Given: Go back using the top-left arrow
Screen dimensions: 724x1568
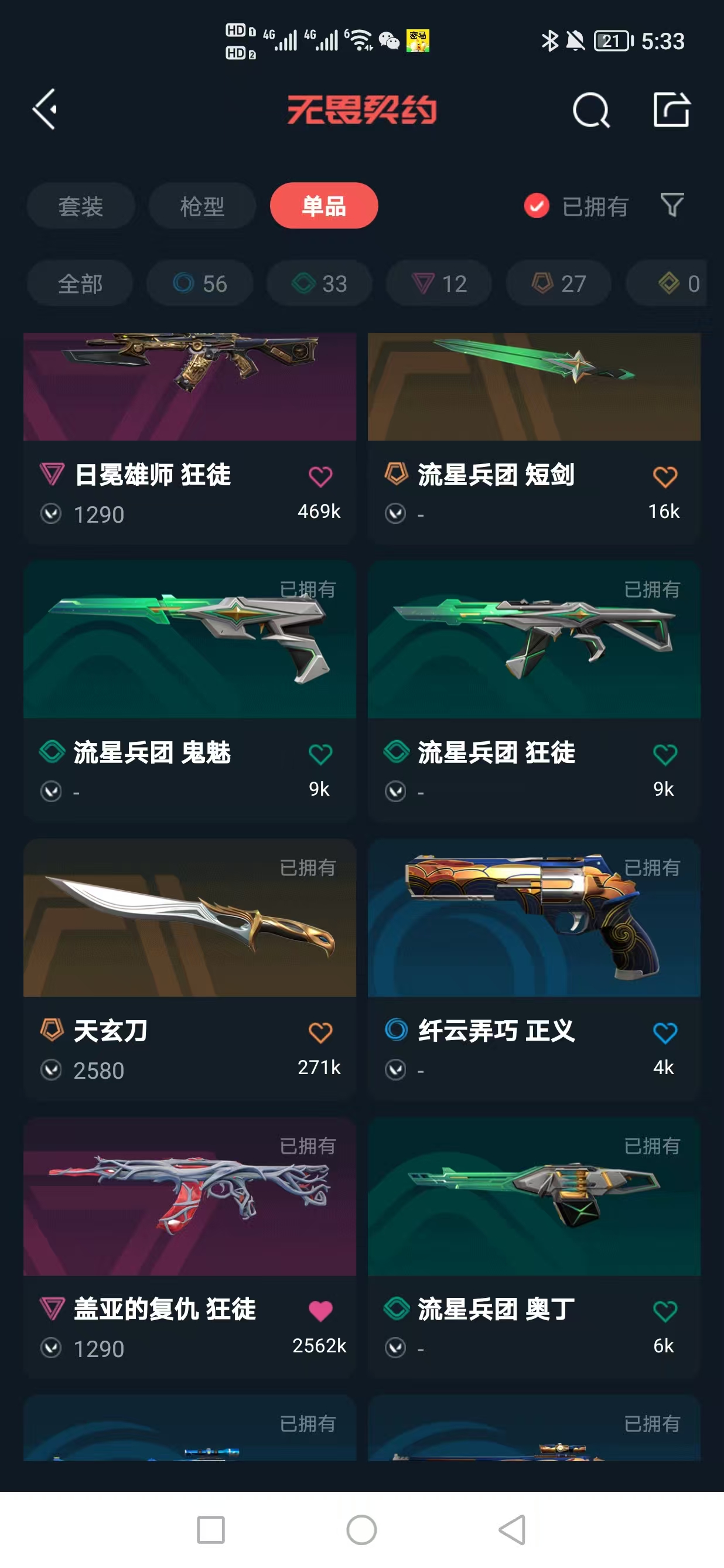Looking at the screenshot, I should point(46,110).
